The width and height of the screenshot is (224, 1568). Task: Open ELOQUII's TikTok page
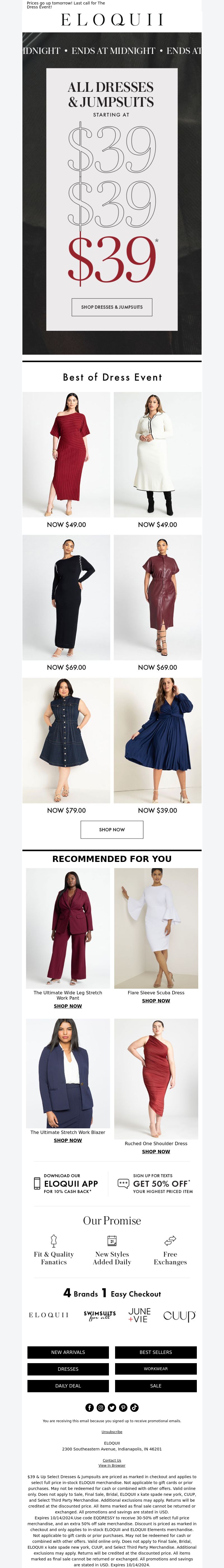pyautogui.click(x=134, y=1407)
